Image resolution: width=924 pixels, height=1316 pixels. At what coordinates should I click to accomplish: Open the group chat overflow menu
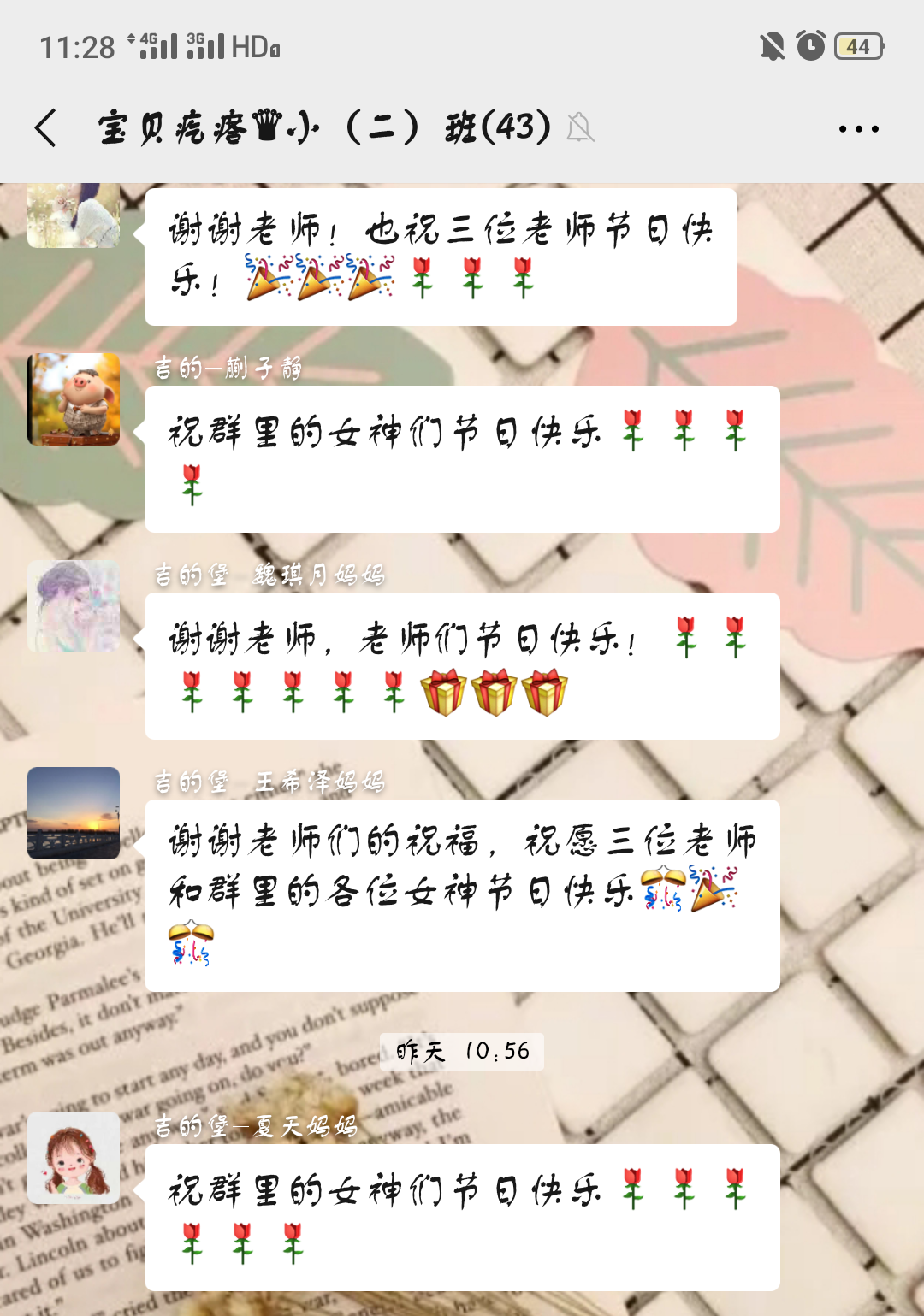point(858,129)
